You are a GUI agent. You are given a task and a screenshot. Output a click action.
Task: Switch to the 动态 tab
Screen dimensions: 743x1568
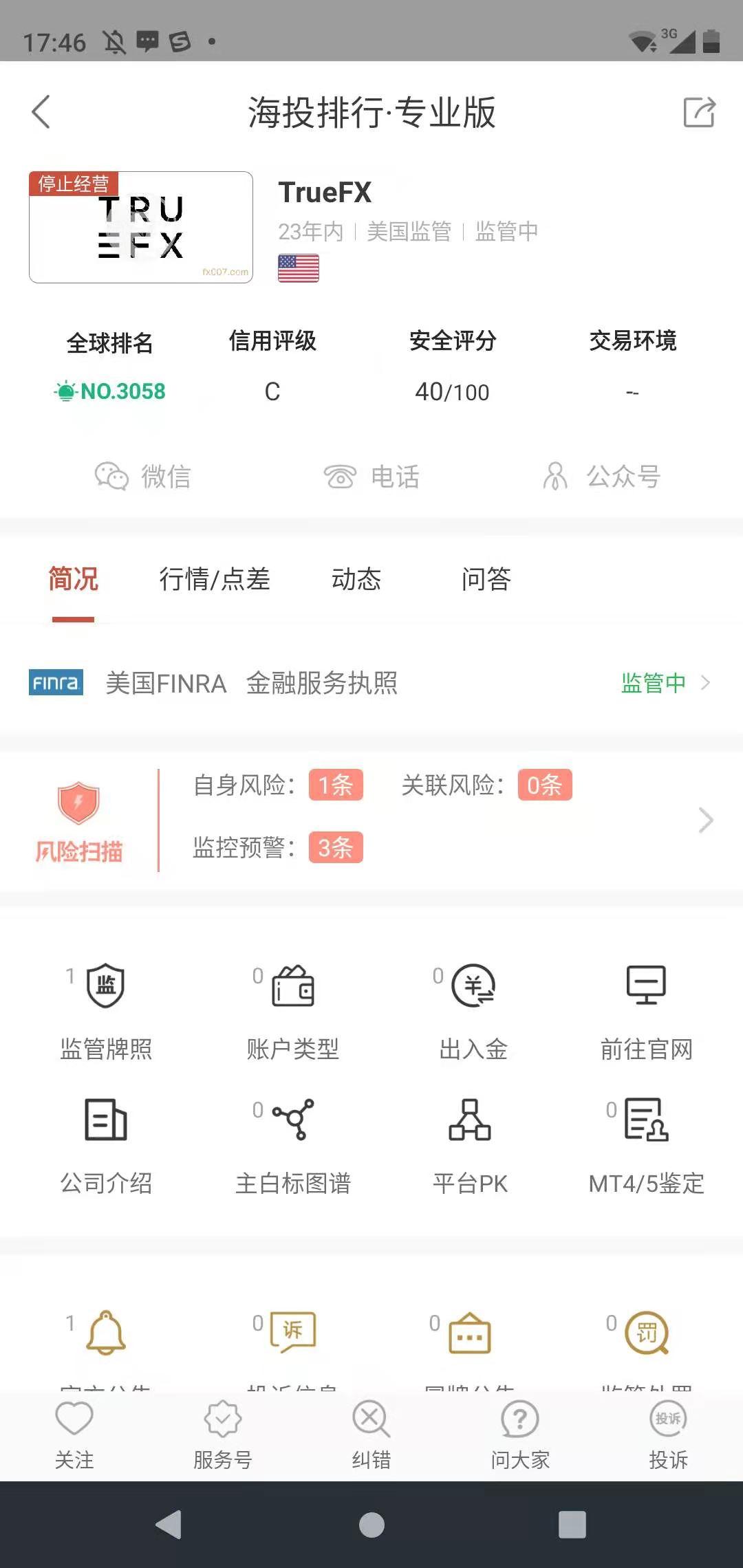(356, 579)
